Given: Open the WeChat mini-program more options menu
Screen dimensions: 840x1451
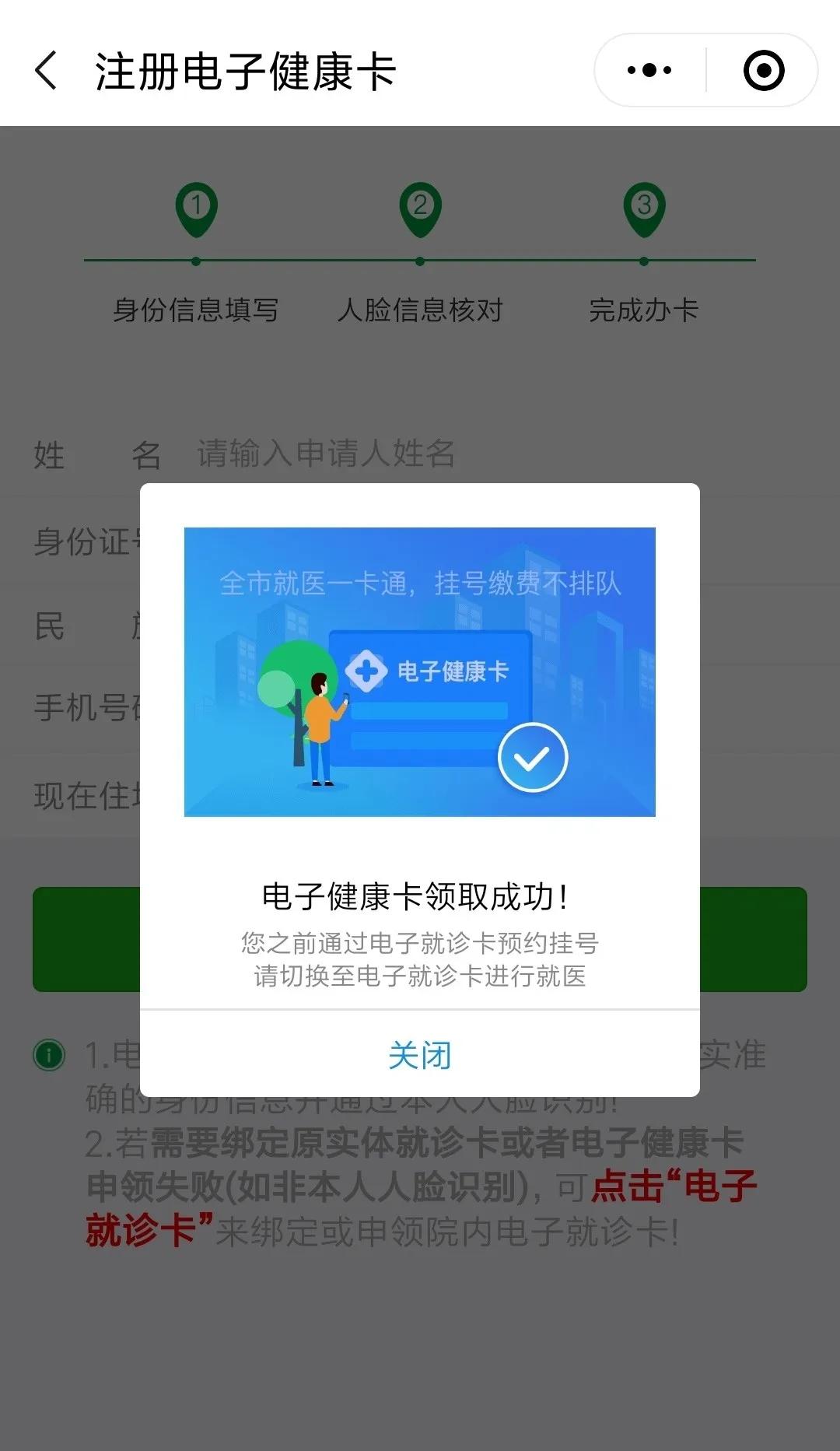Looking at the screenshot, I should (648, 70).
